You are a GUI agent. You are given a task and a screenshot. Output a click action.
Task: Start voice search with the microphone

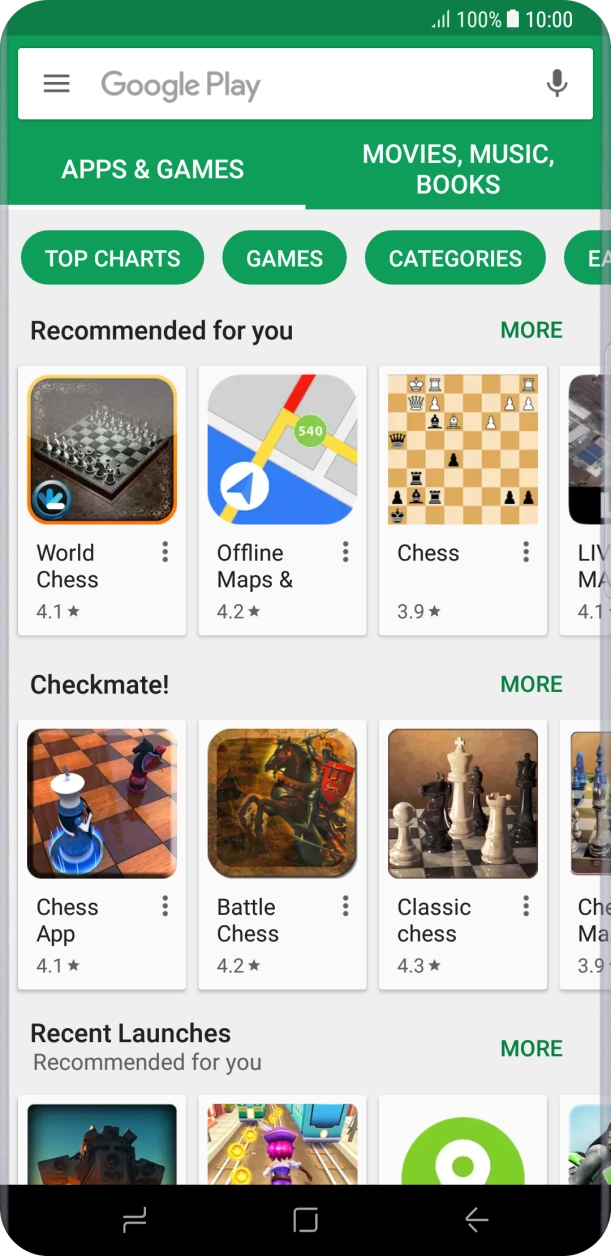(x=557, y=84)
